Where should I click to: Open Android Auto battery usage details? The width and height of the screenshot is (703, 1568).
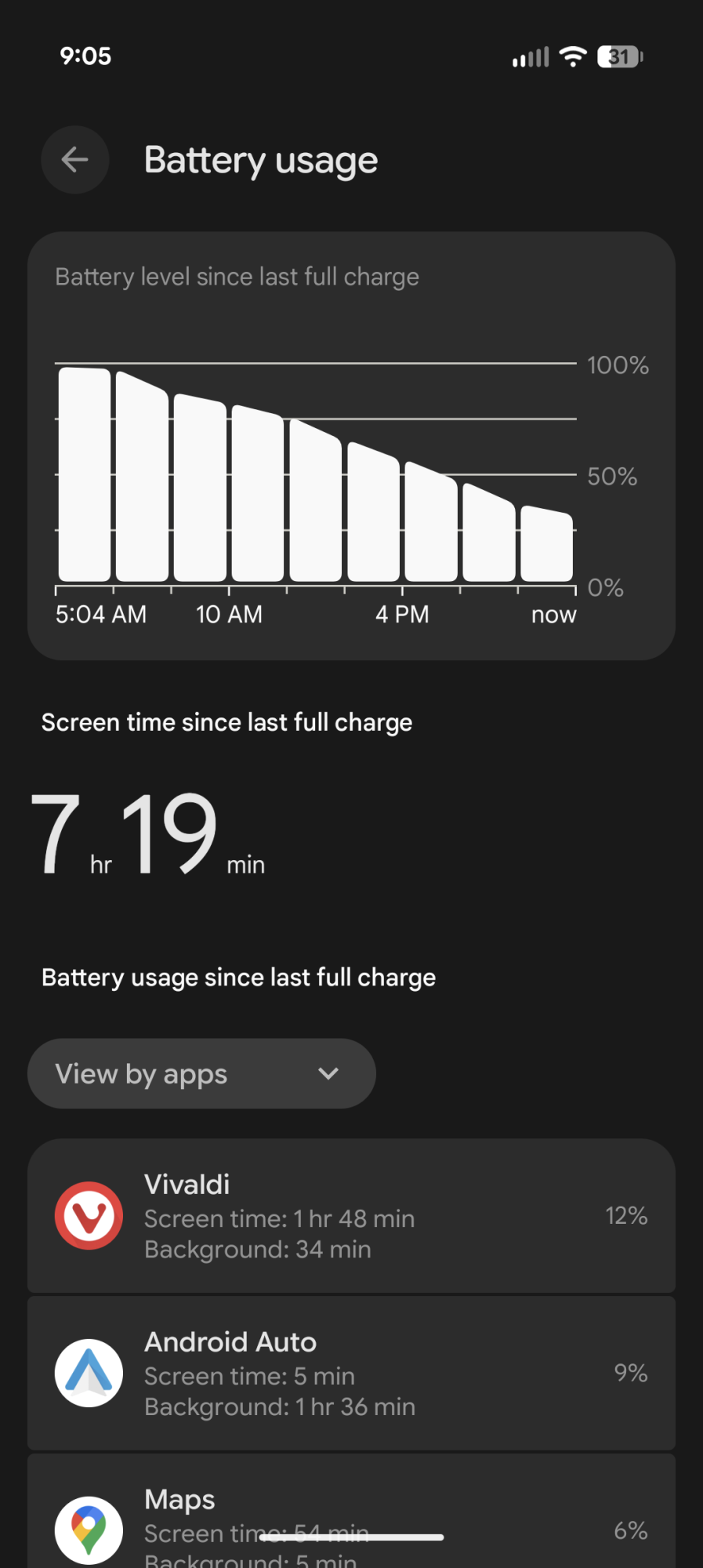[351, 1374]
